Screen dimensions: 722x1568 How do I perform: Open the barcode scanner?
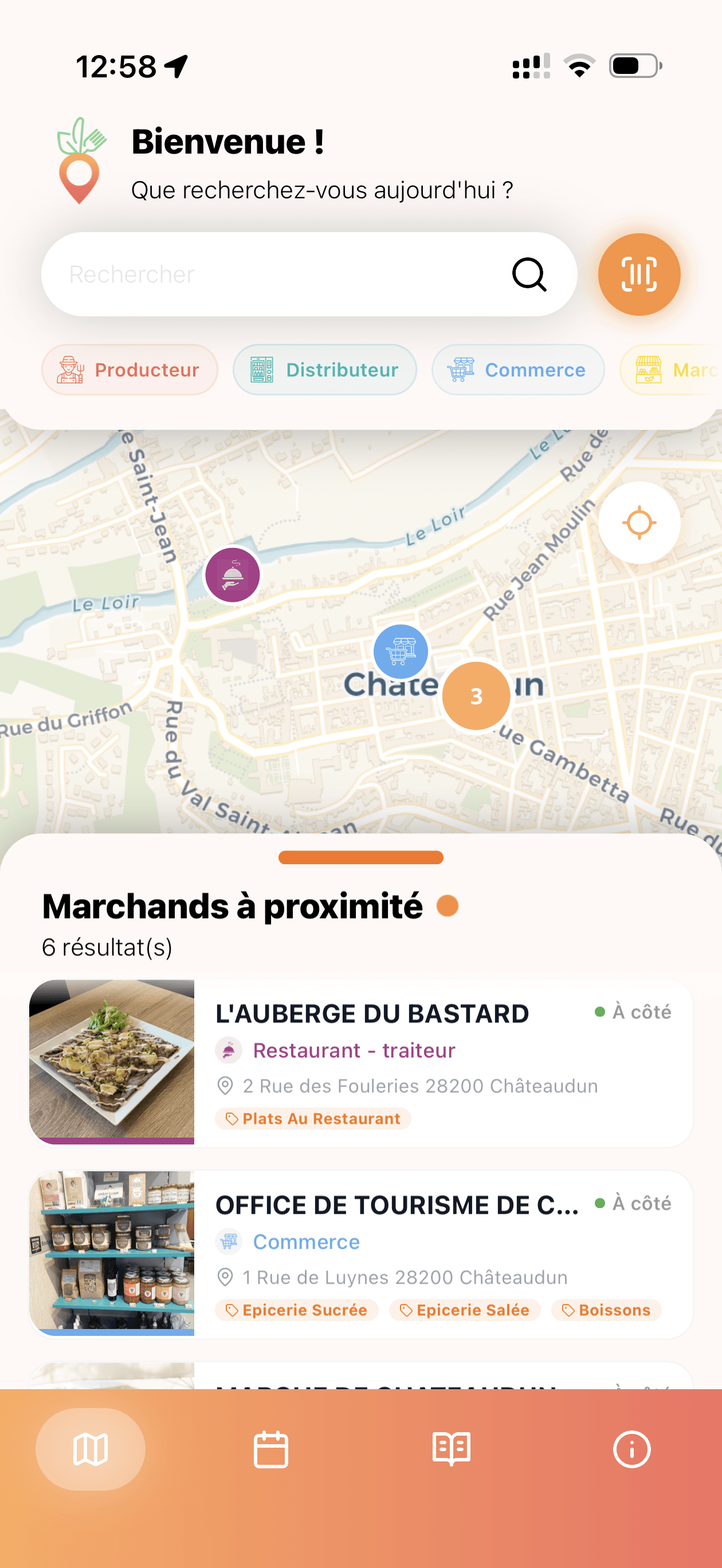[x=638, y=275]
